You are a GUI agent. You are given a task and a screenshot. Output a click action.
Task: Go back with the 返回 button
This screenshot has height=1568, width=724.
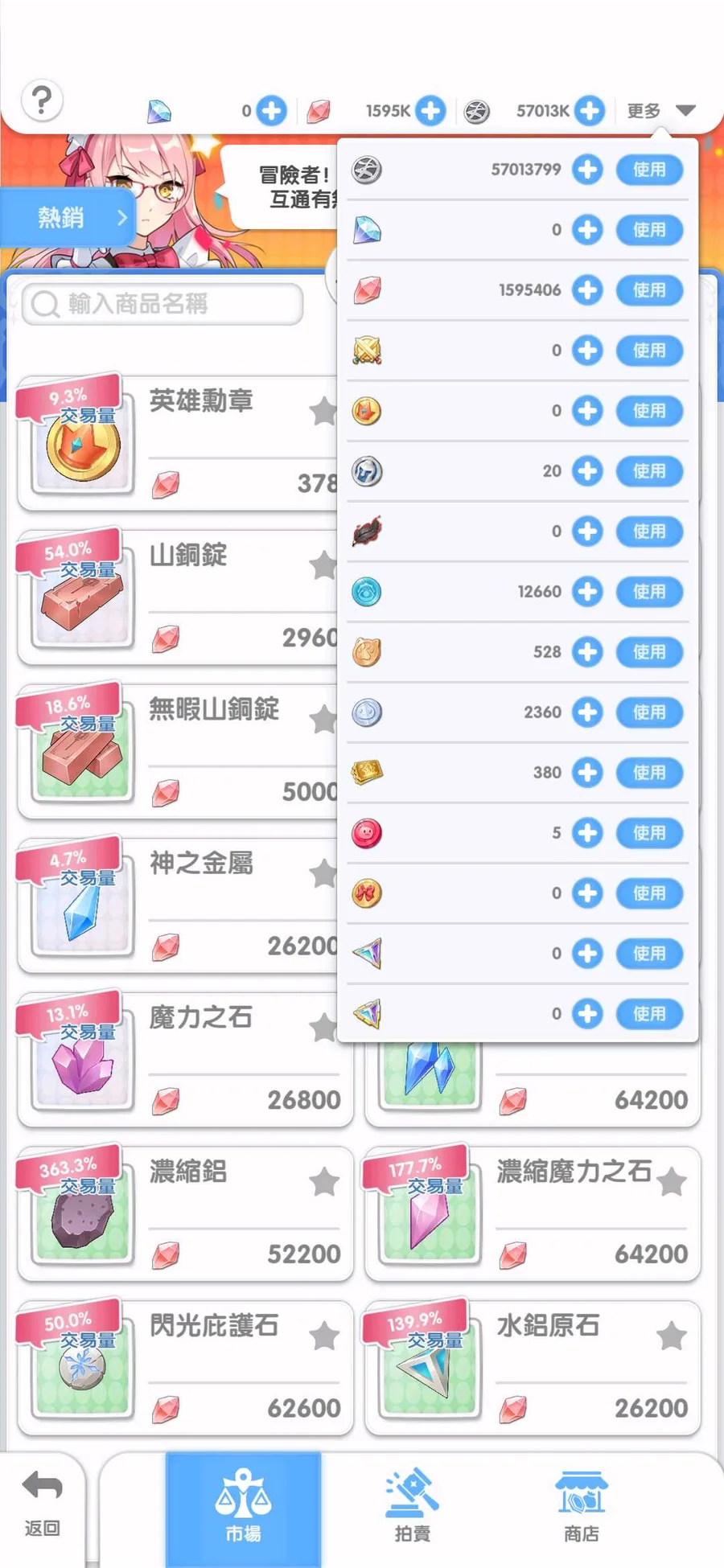(42, 1505)
